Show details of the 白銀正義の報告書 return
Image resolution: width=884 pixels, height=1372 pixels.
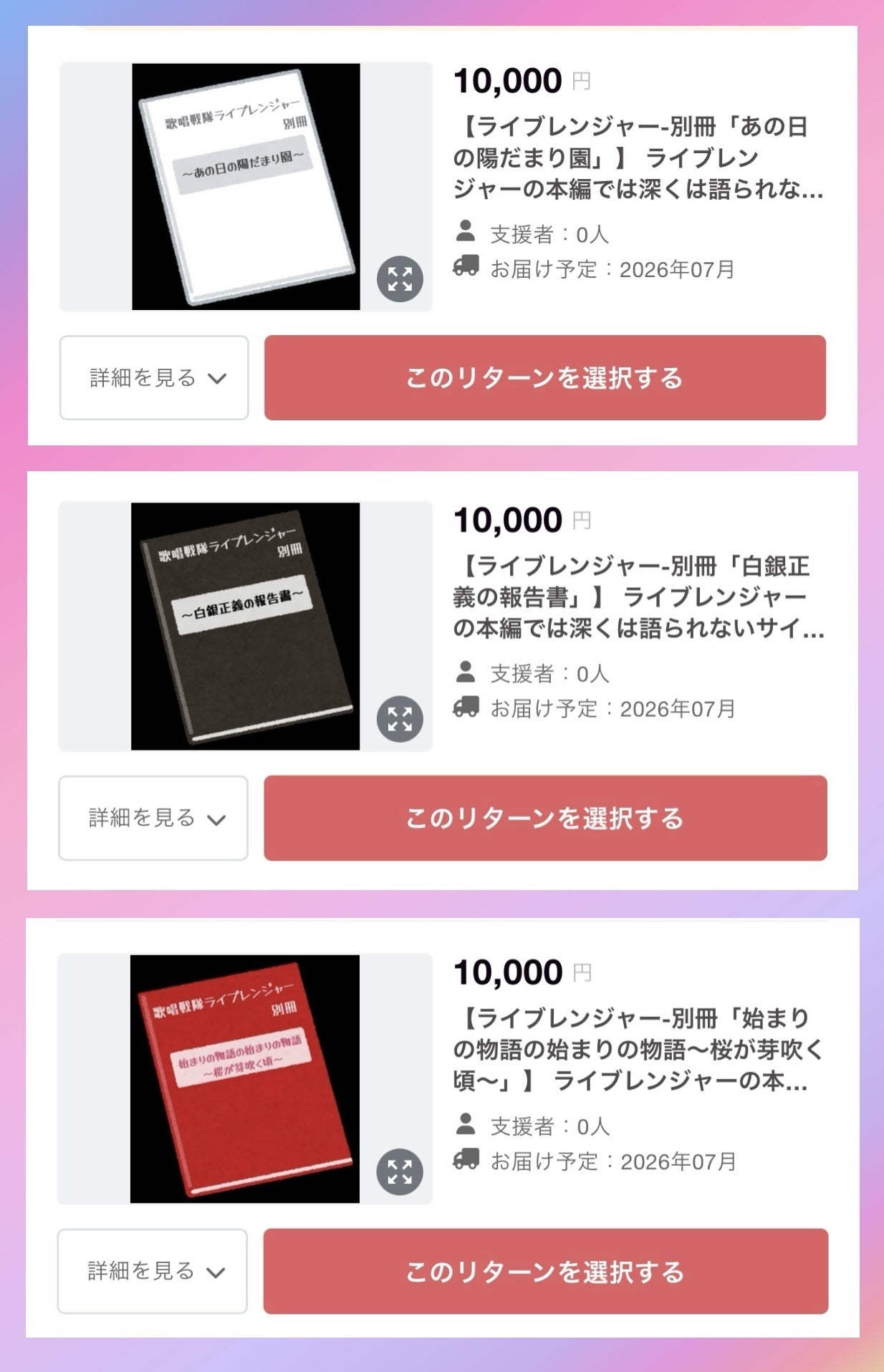[x=153, y=818]
